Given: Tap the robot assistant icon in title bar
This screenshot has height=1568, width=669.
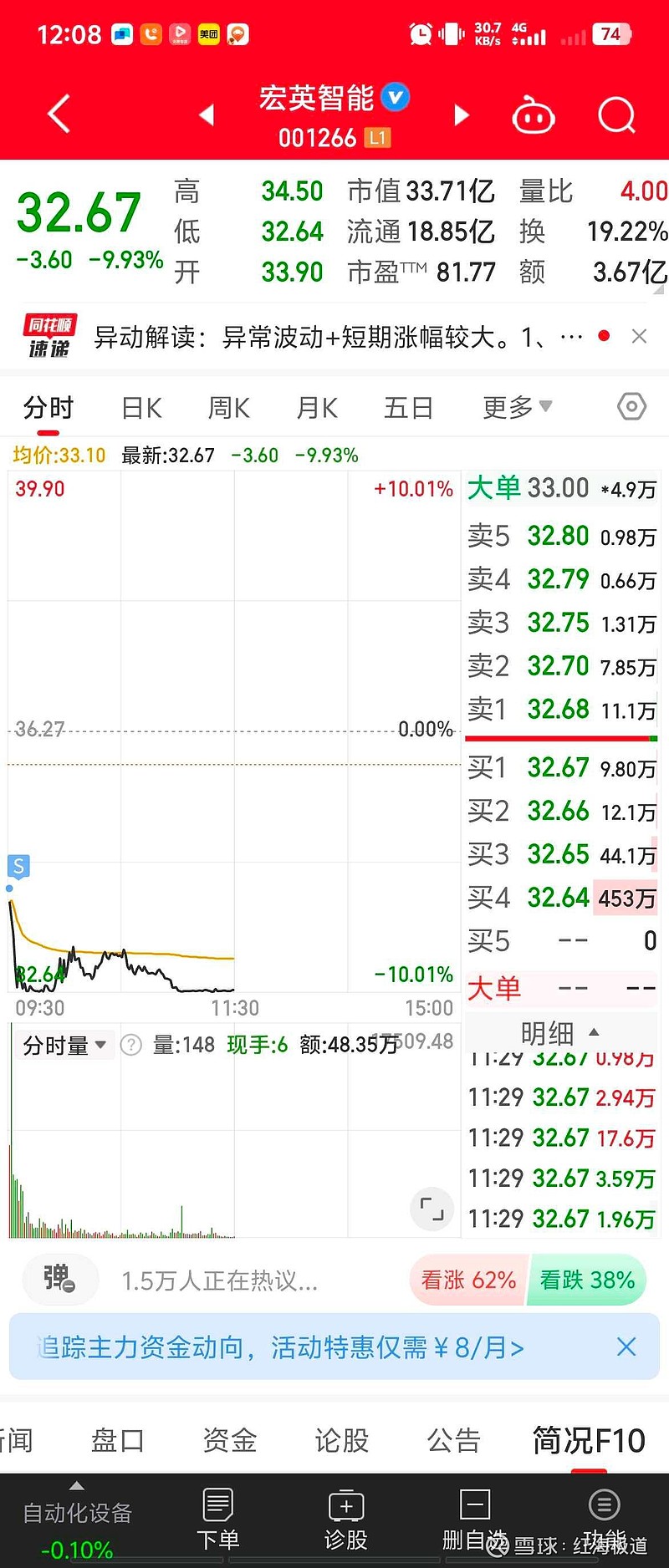Looking at the screenshot, I should coord(533,115).
